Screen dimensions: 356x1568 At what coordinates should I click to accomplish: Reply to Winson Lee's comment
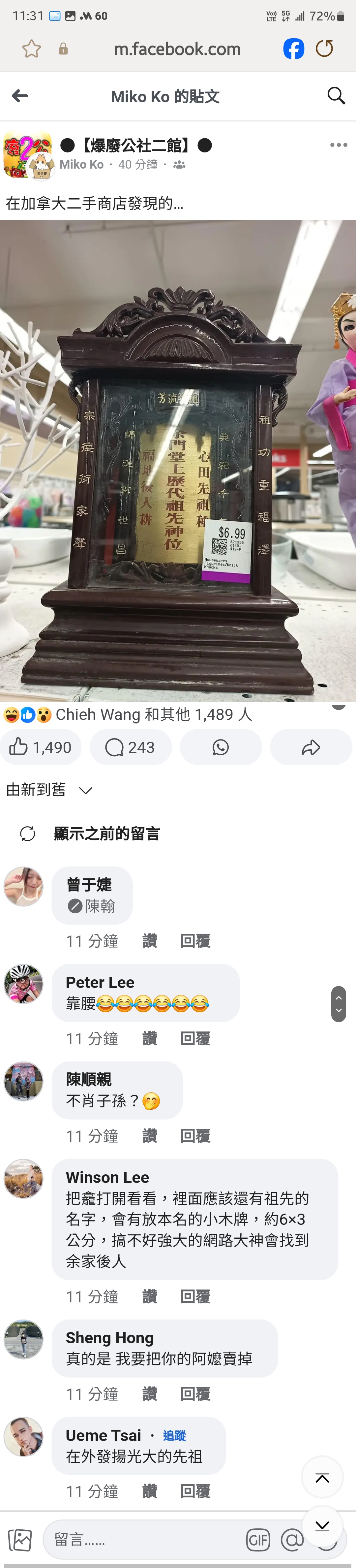coord(195,1296)
